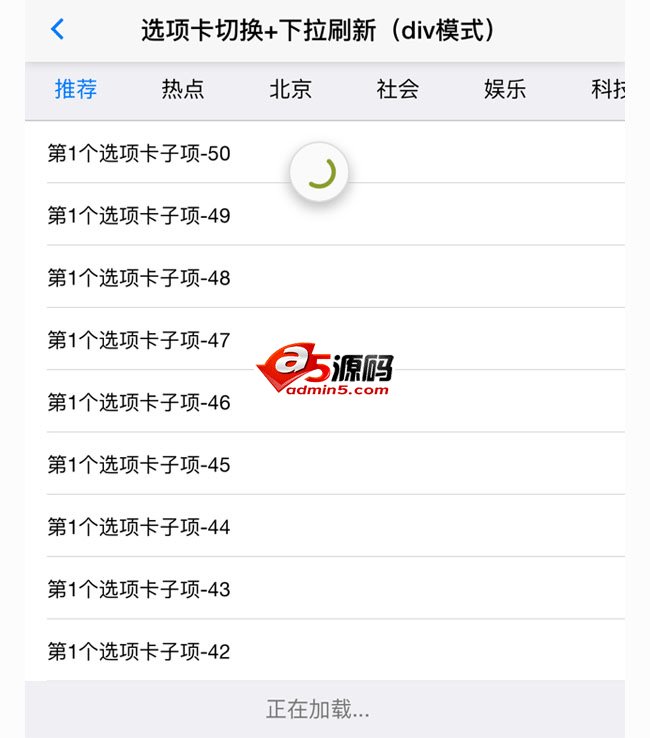Open item 第1个选项卡子项-42
This screenshot has height=738, width=650.
(139, 651)
